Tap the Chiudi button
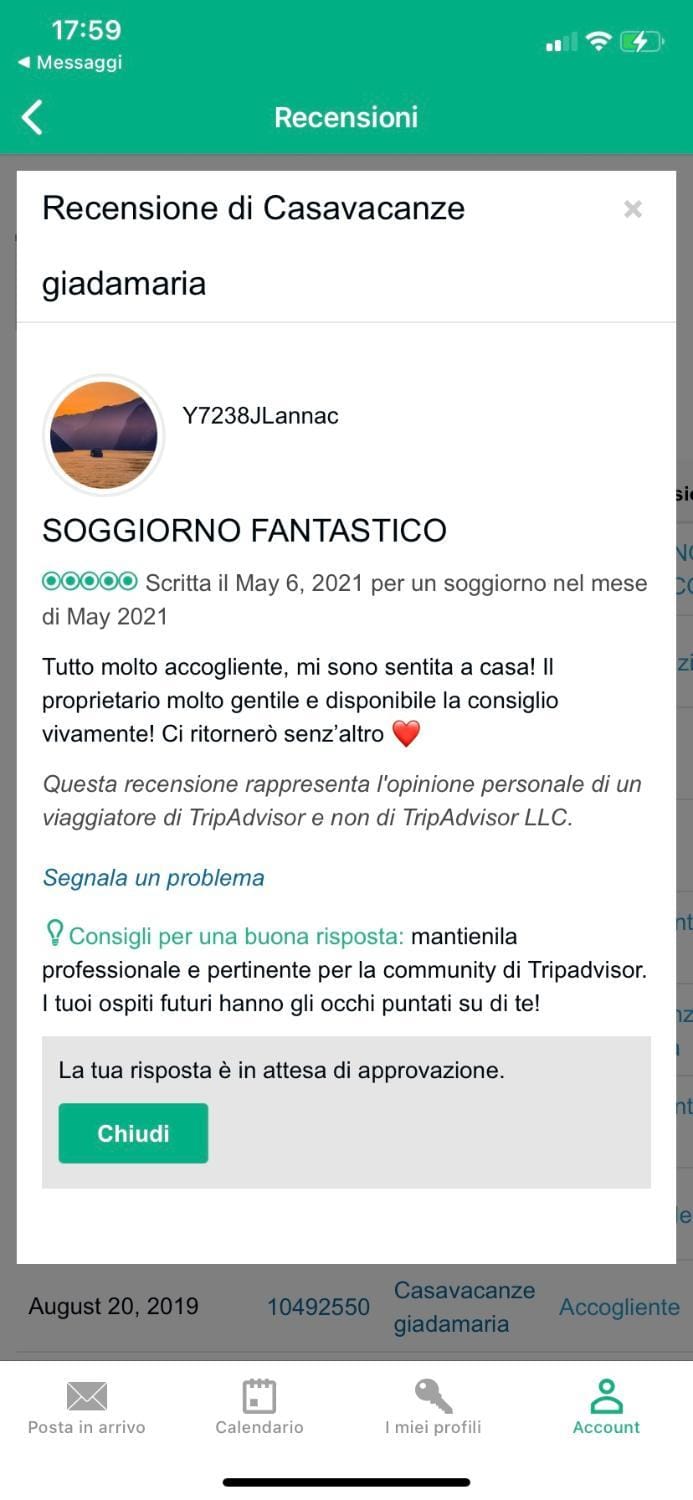Viewport: 693px width, 1500px height. click(133, 1133)
